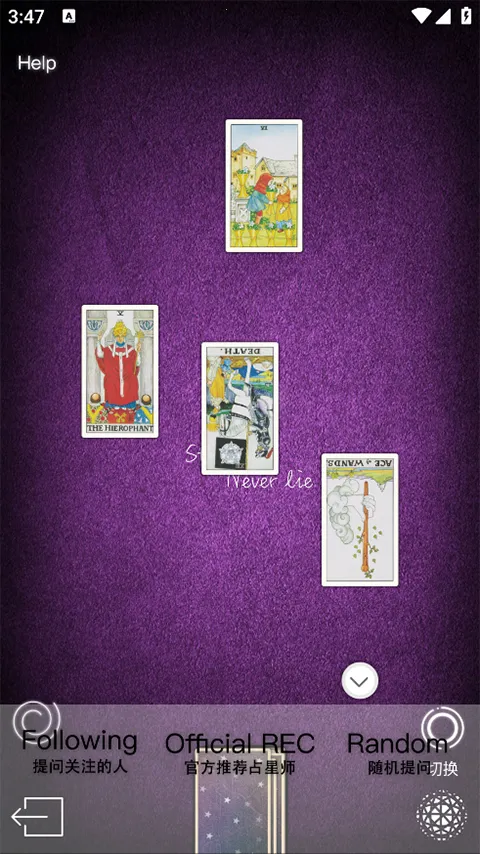
Task: Open the reversed Ace of Wands card
Action: [x=360, y=520]
